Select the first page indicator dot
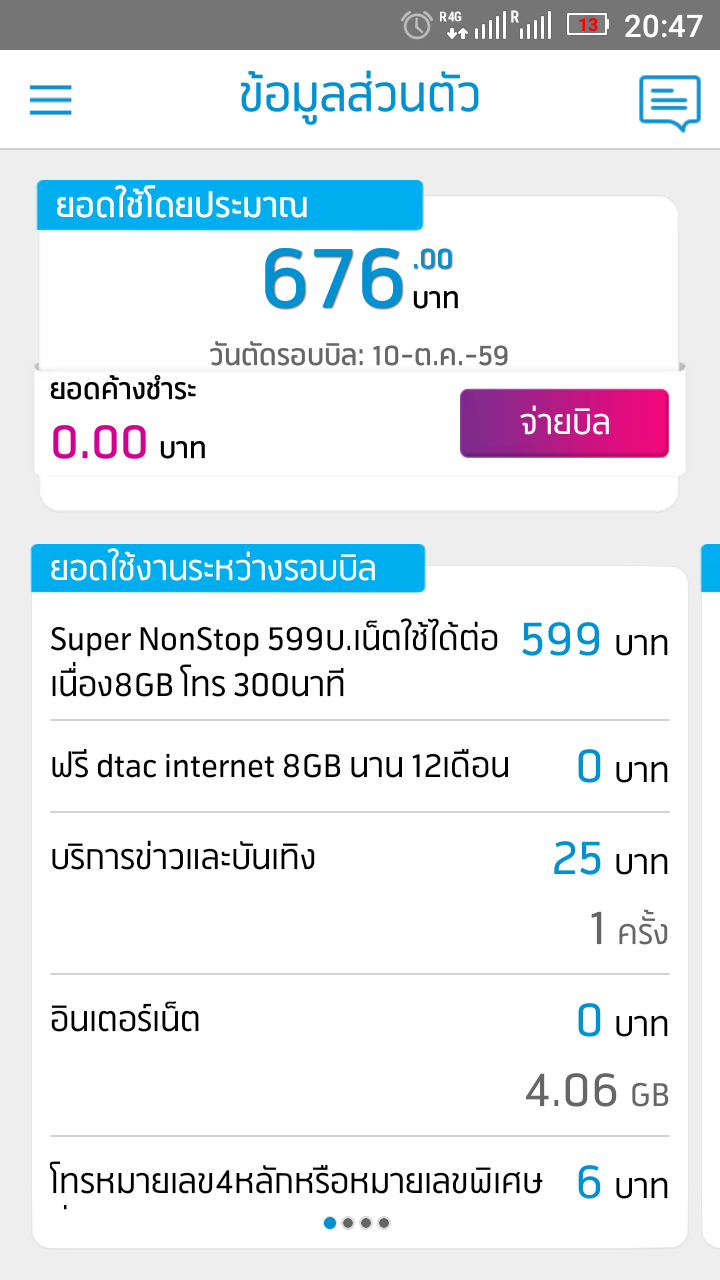 [330, 1222]
